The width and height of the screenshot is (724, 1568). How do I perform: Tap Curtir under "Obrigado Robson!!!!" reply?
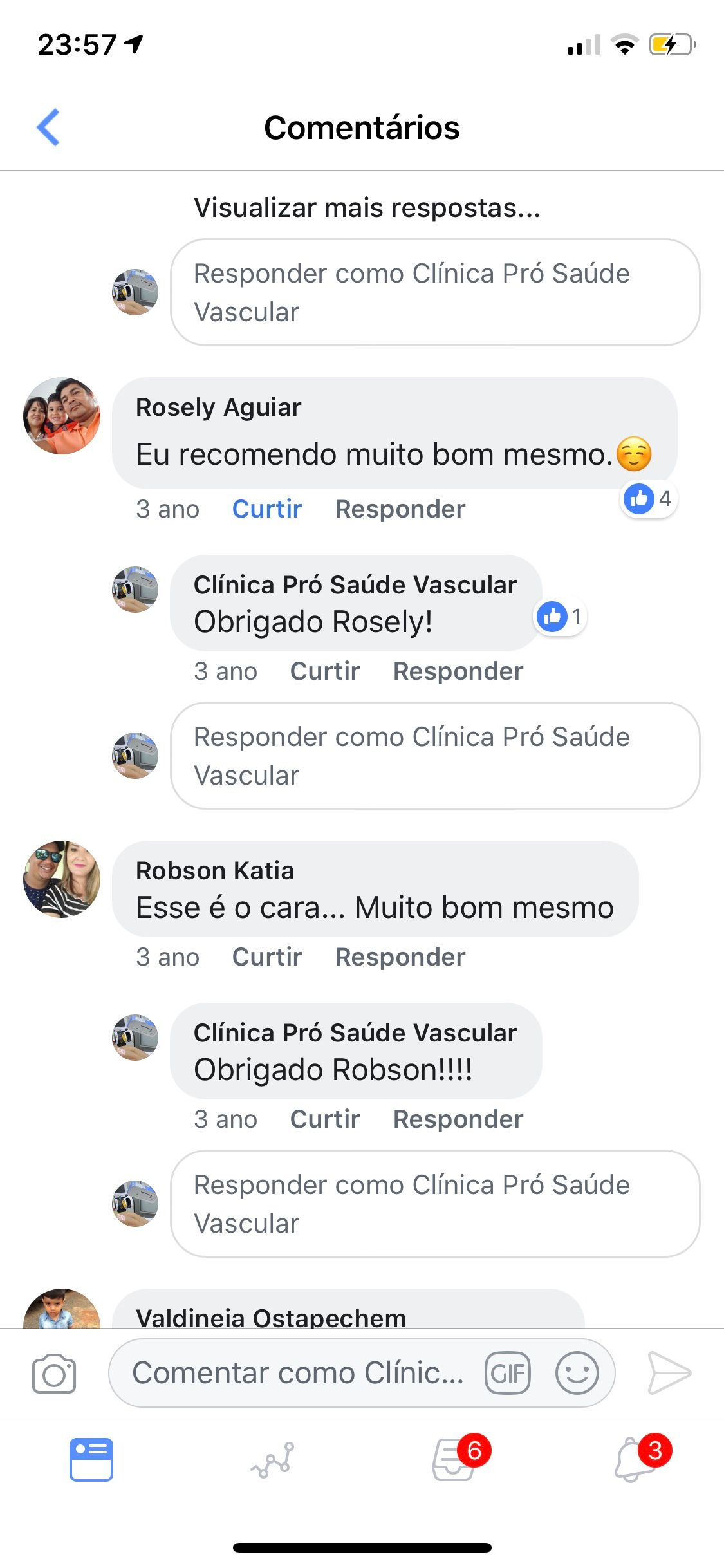(325, 1119)
